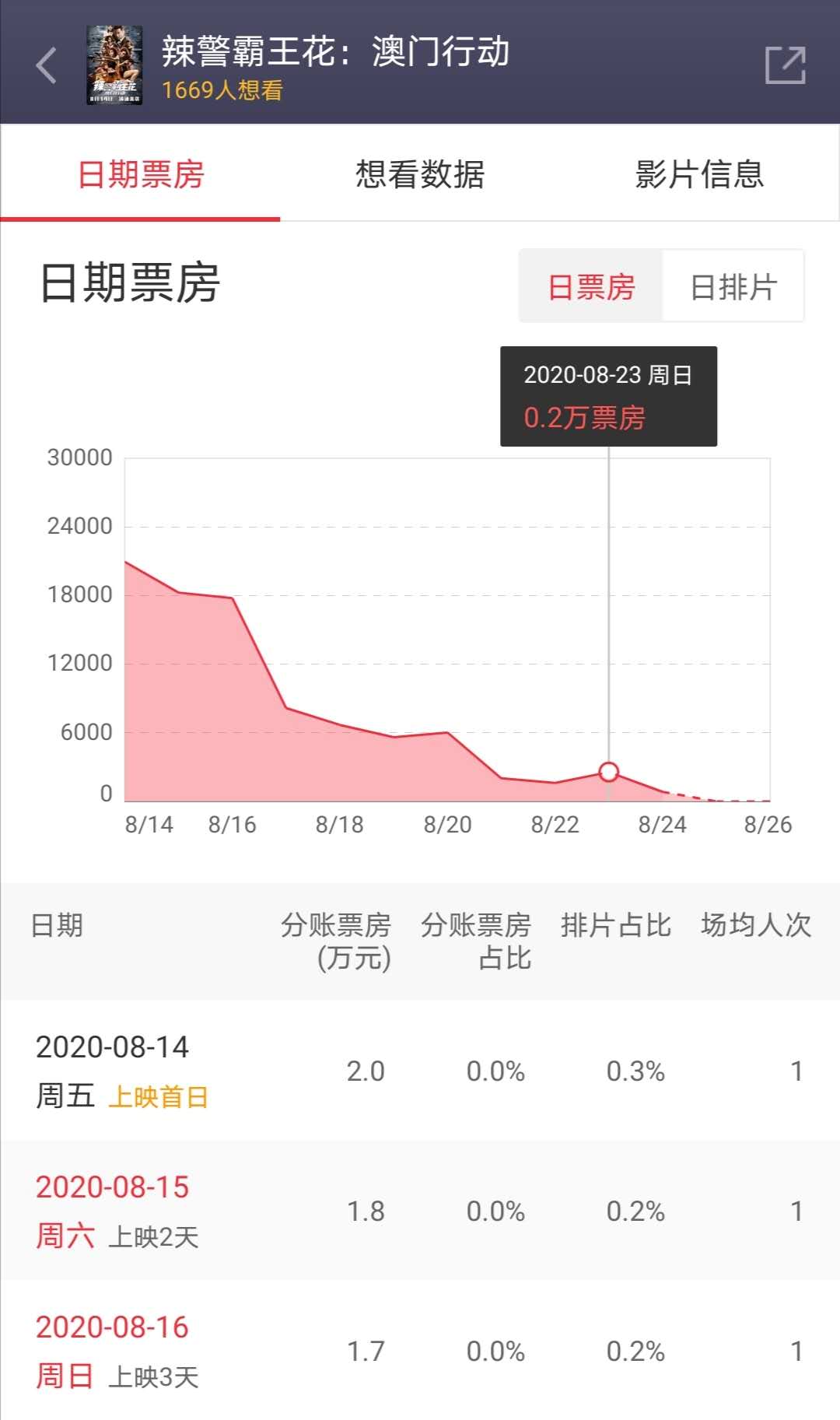
Task: Select the 日期票房 tab
Action: pos(141,174)
